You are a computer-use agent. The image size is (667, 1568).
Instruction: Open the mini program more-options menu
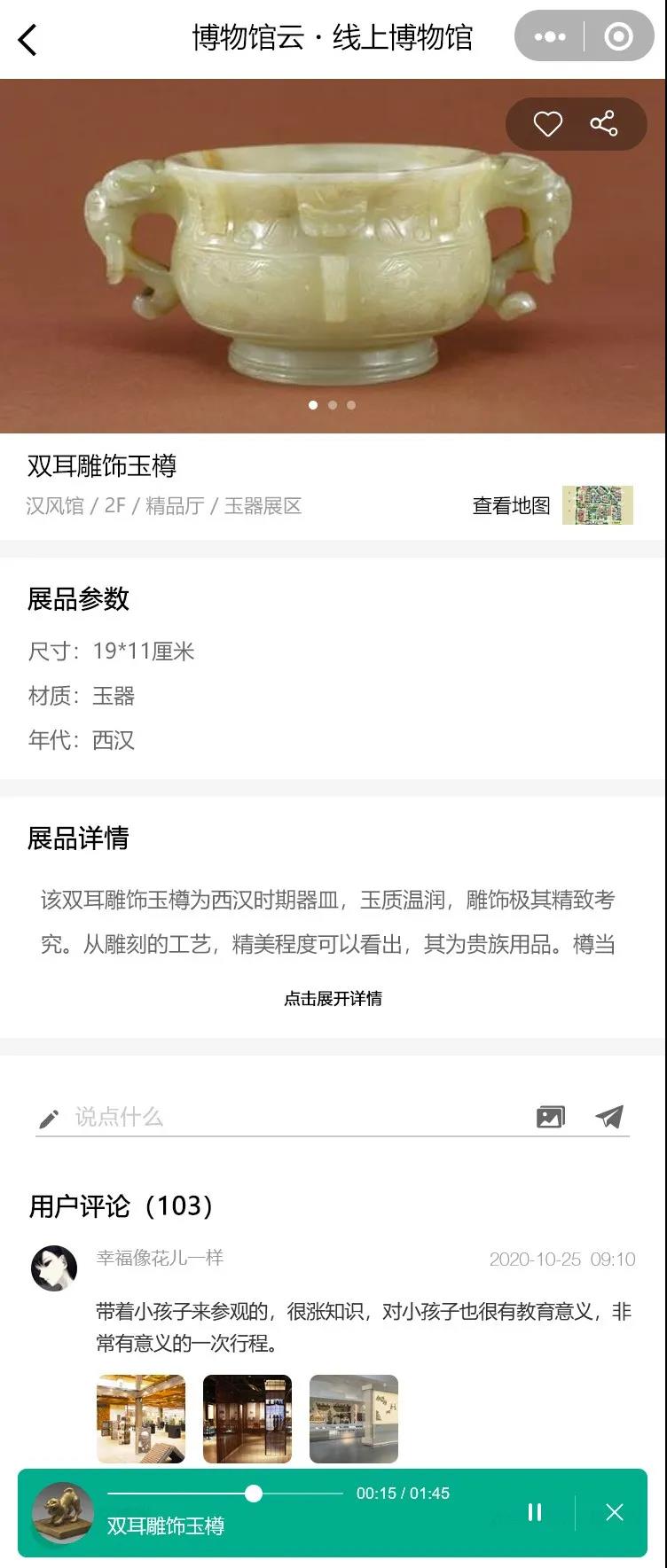(x=550, y=36)
